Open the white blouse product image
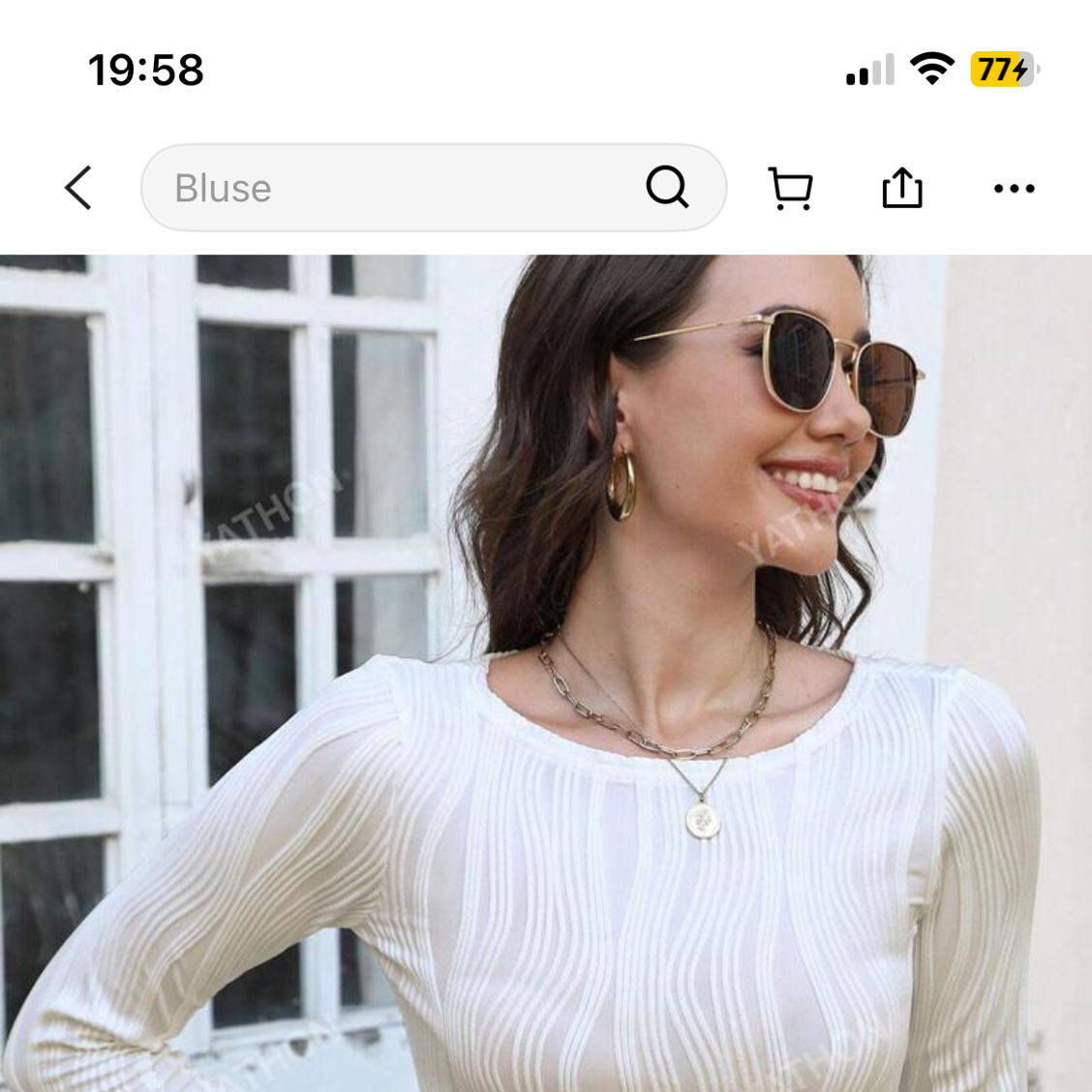The image size is (1092, 1092). [x=546, y=678]
